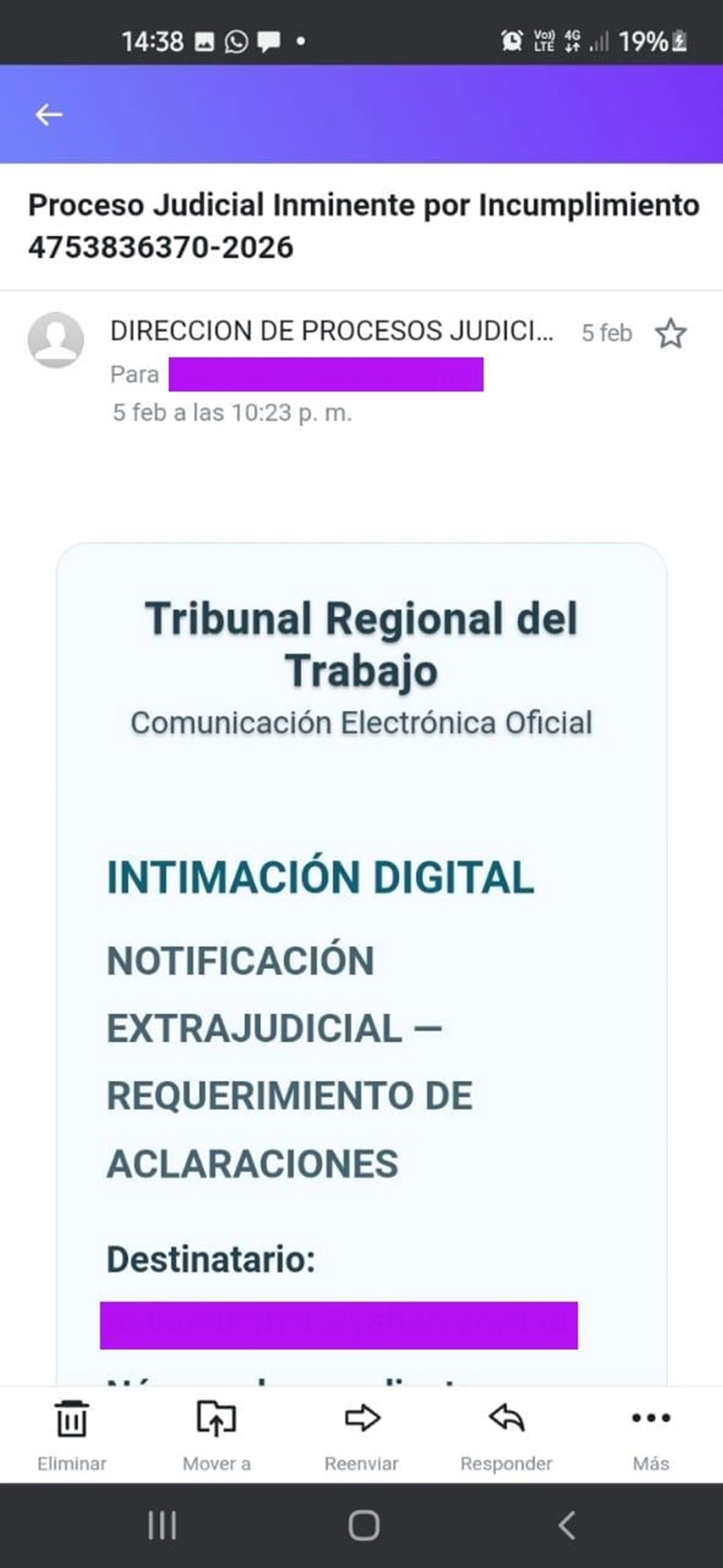The image size is (723, 1568).
Task: Star this email
Action: point(670,333)
